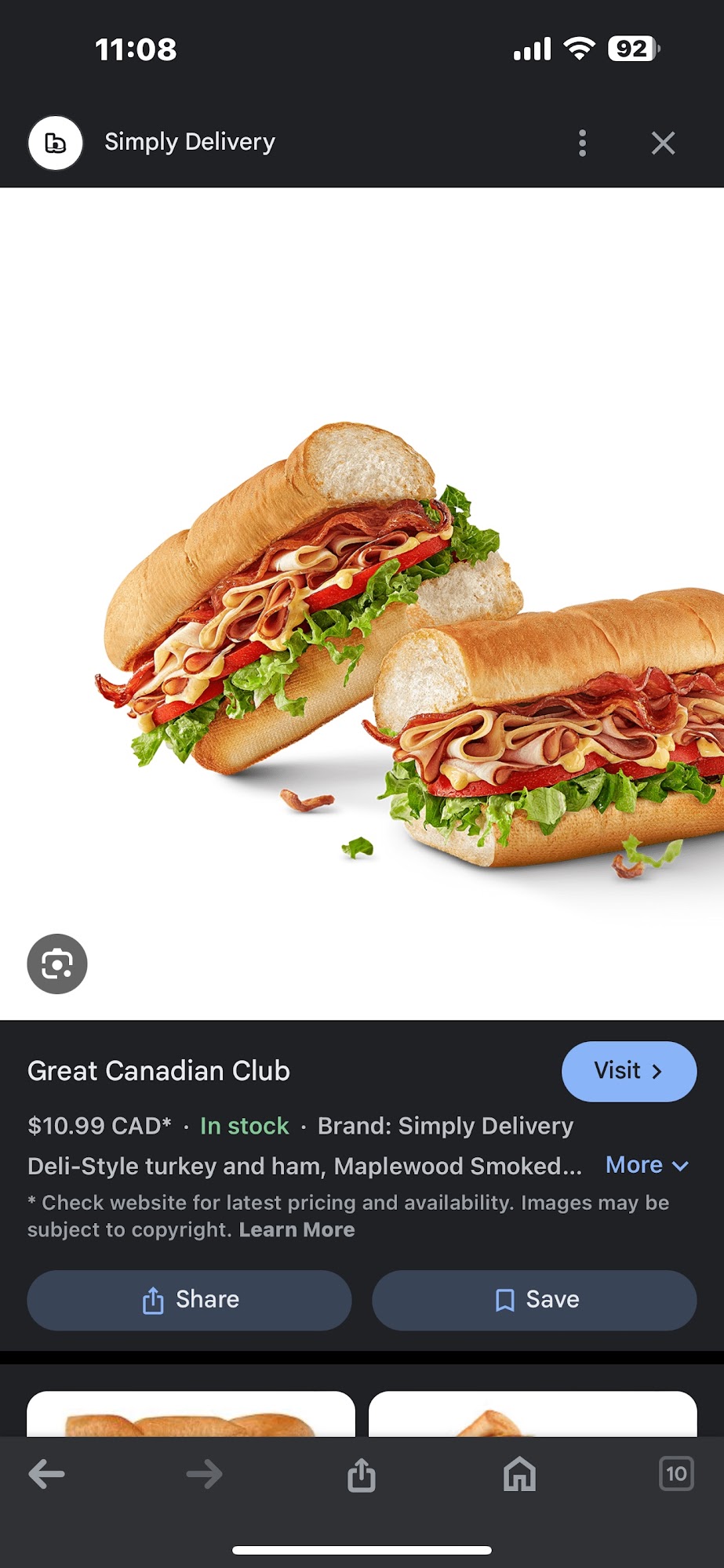
Task: Select the In stock status text
Action: pyautogui.click(x=244, y=1126)
